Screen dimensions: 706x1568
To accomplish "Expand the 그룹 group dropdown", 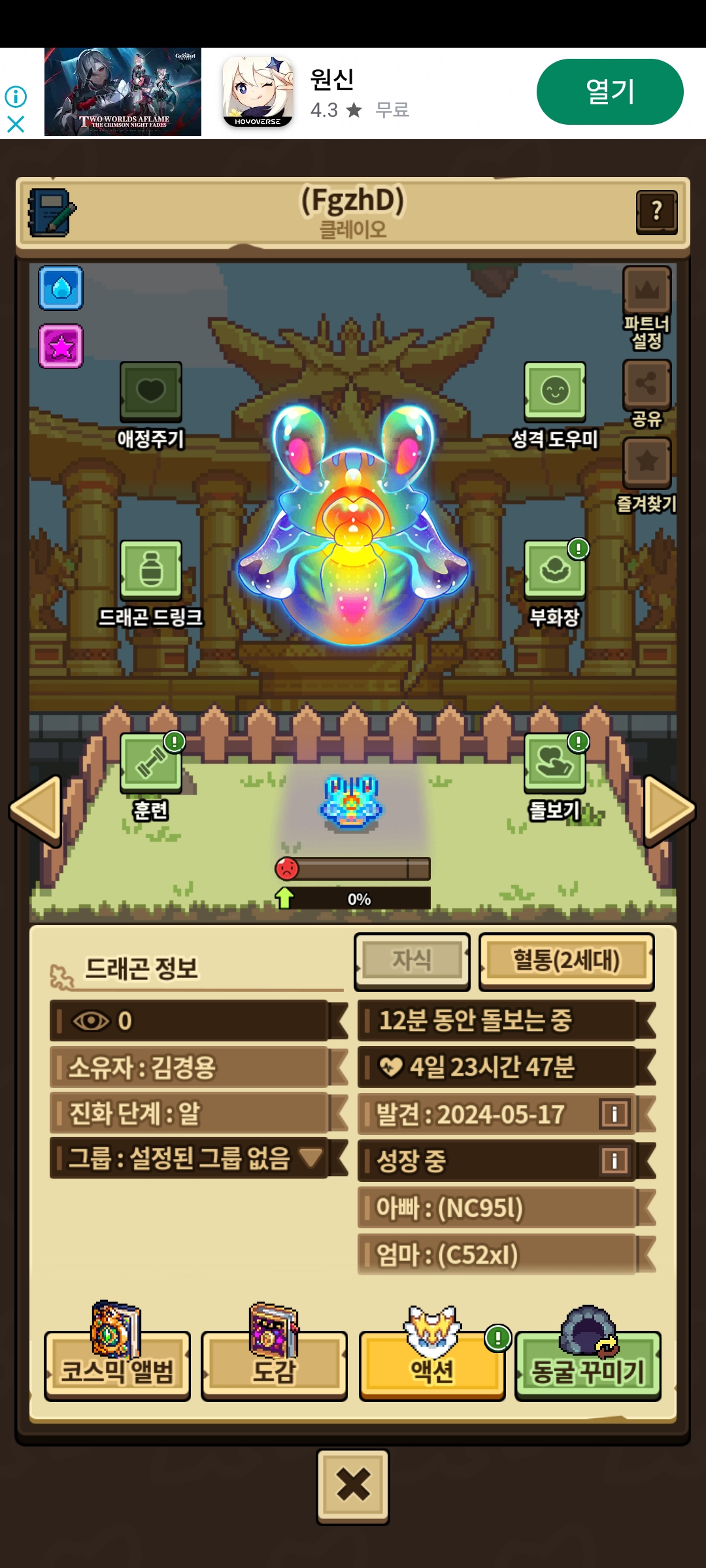I will (311, 1158).
